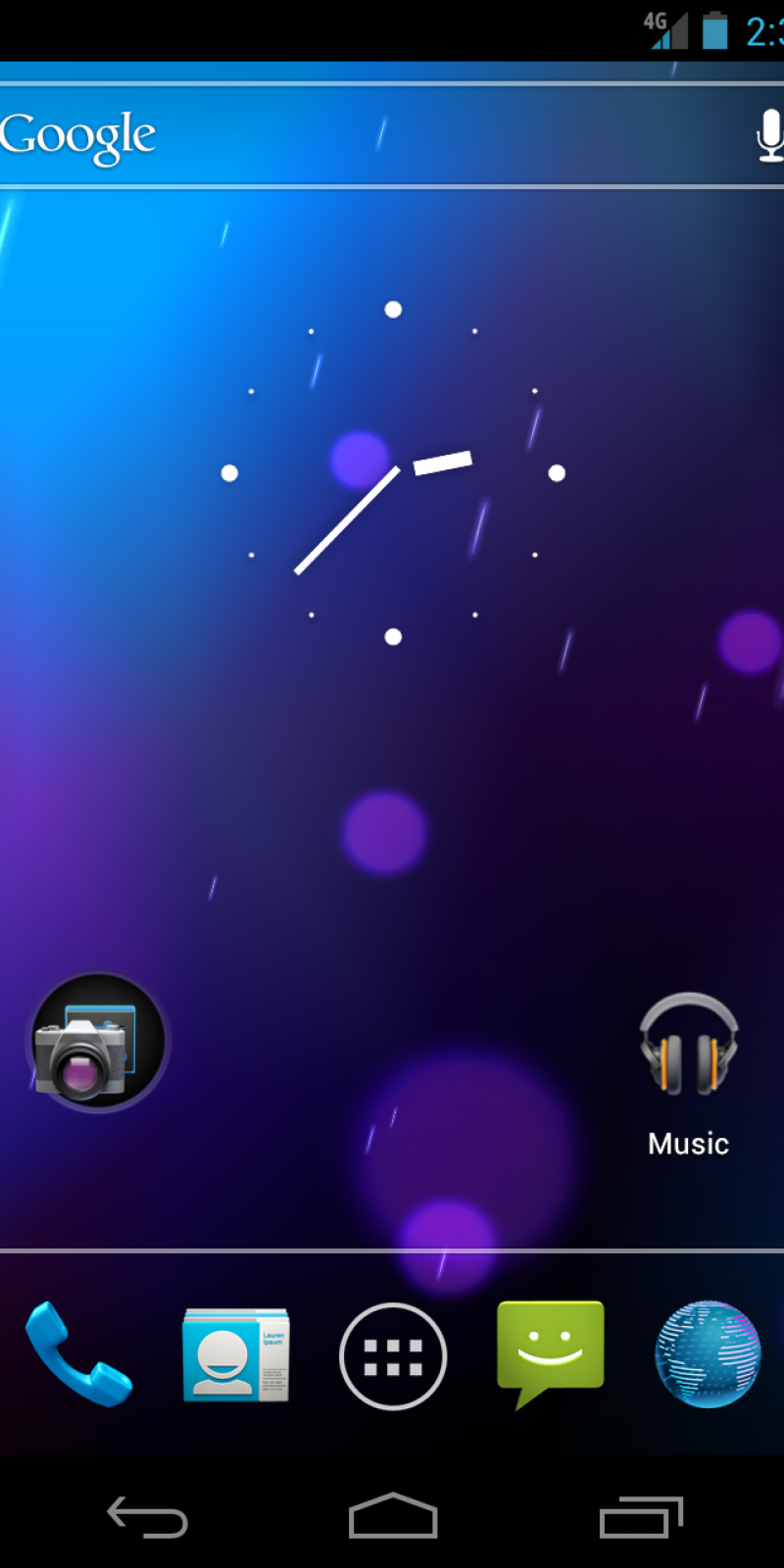The height and width of the screenshot is (1568, 784).
Task: Open the Messaging app
Action: click(550, 1352)
